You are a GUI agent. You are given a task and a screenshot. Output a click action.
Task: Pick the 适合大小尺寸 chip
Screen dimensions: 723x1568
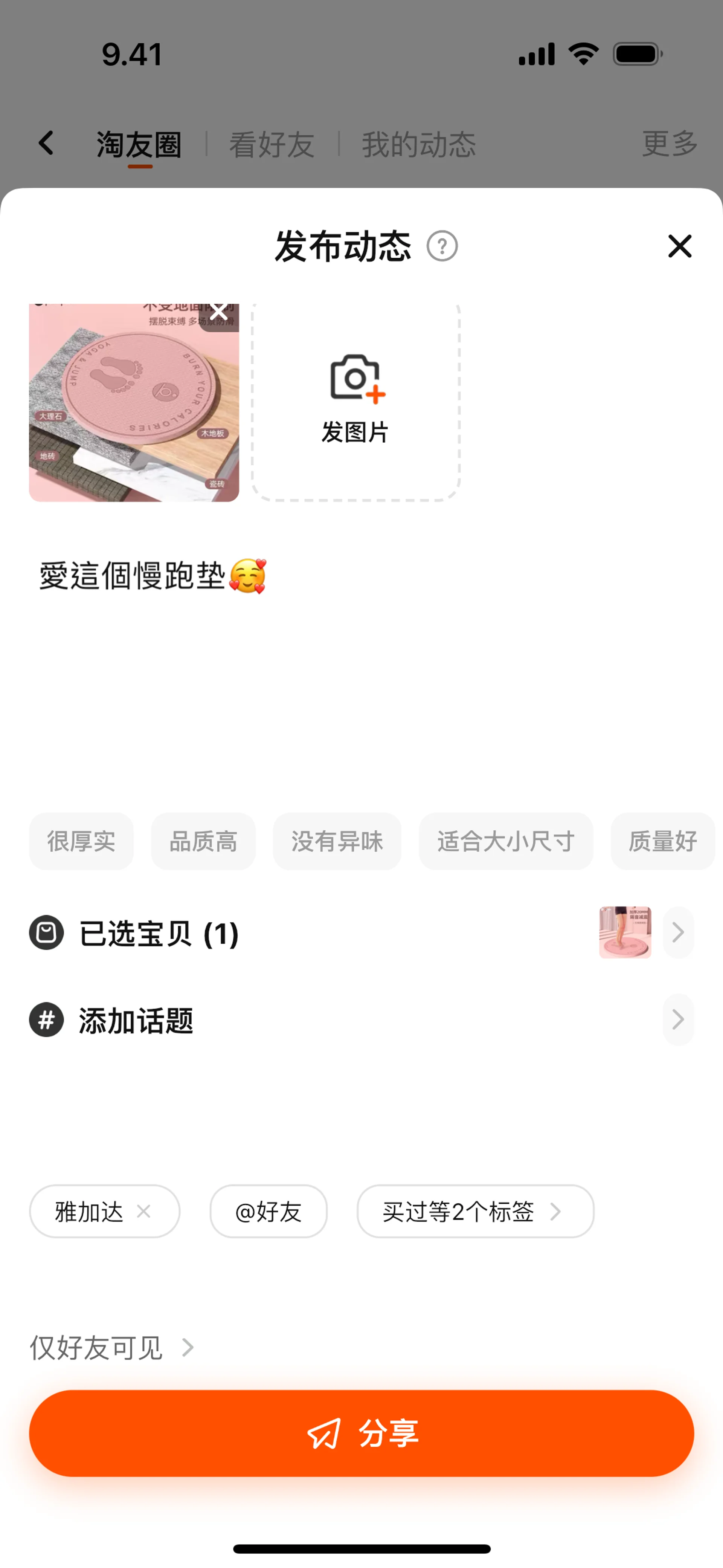506,841
